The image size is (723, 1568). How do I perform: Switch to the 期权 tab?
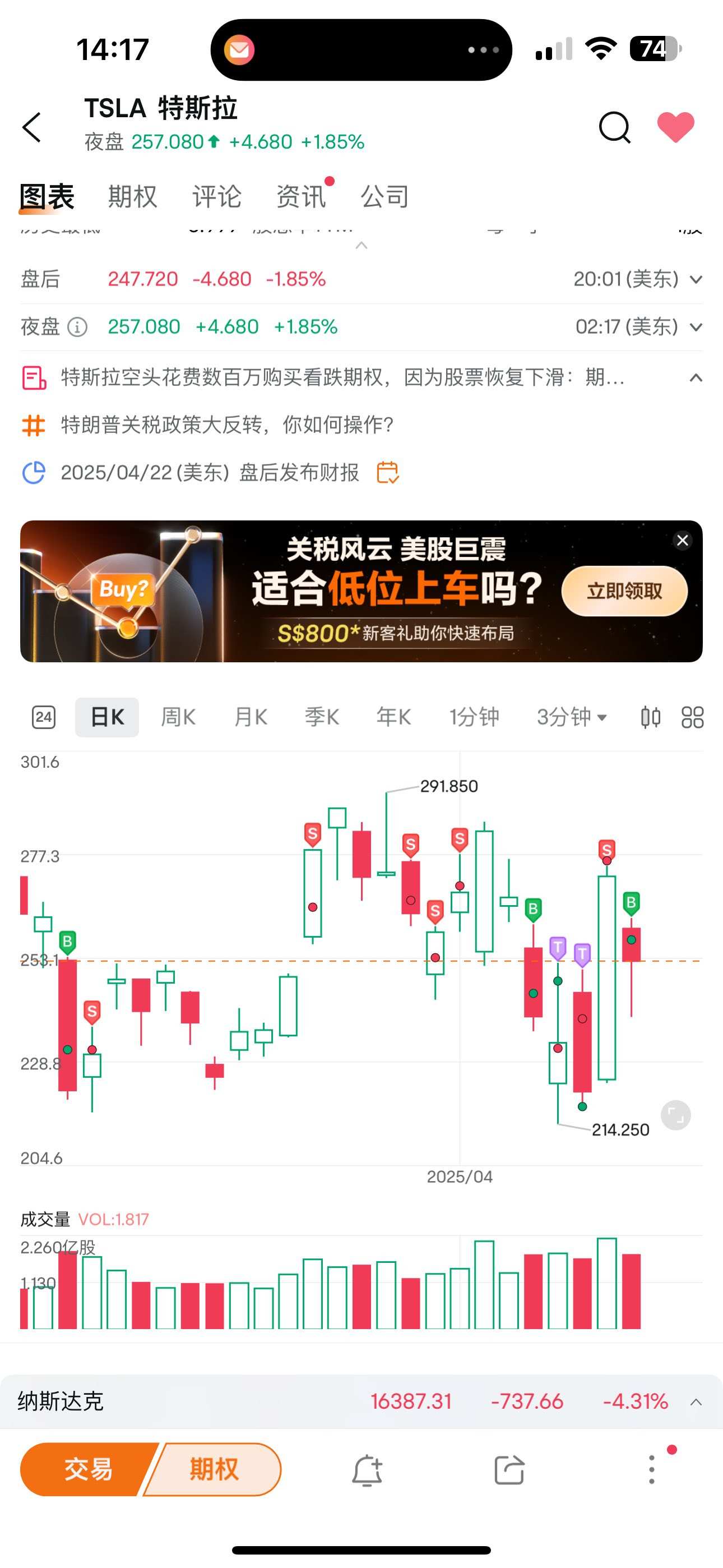pos(132,197)
